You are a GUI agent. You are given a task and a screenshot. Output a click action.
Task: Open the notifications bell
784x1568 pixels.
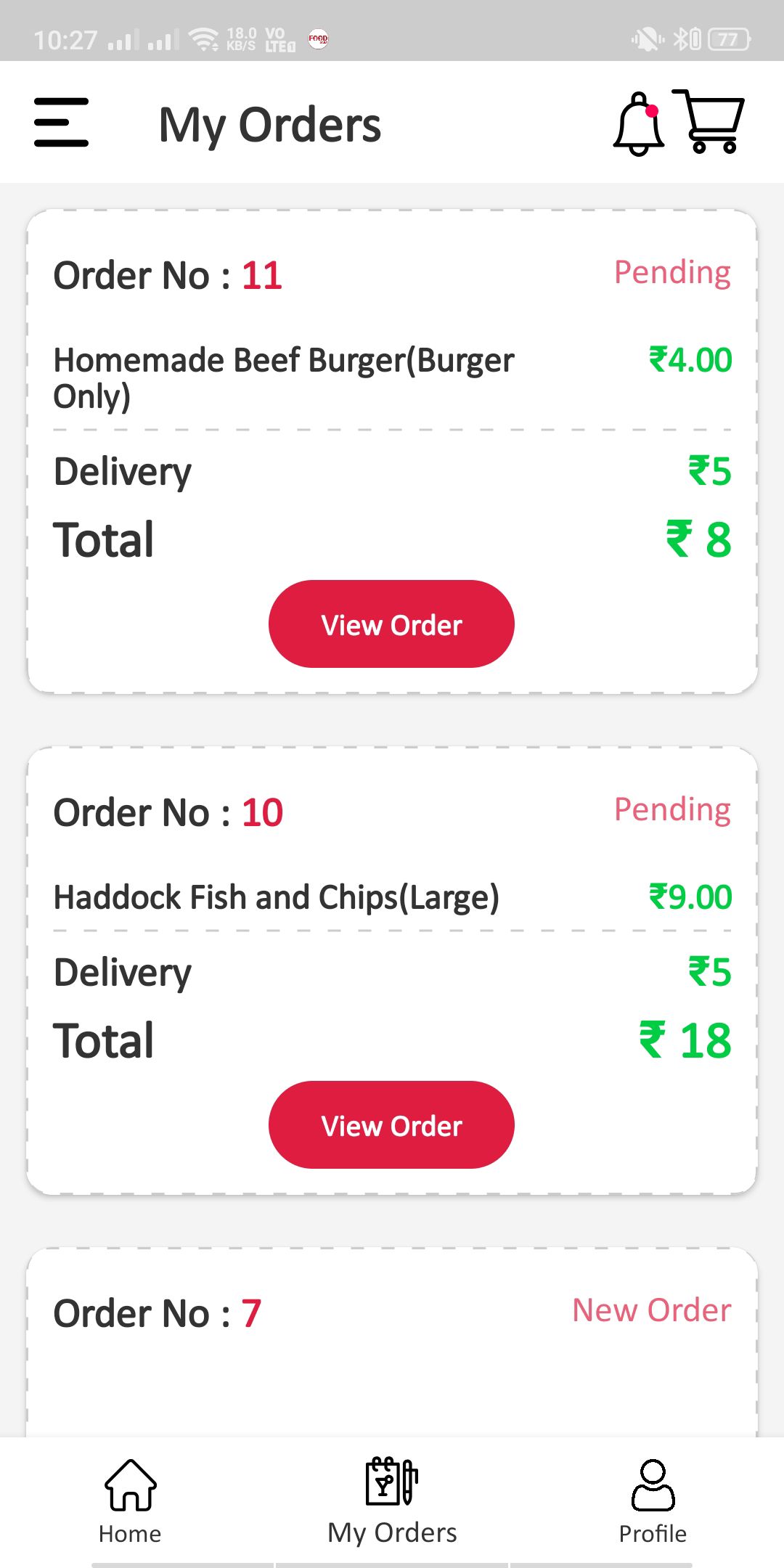click(x=638, y=124)
